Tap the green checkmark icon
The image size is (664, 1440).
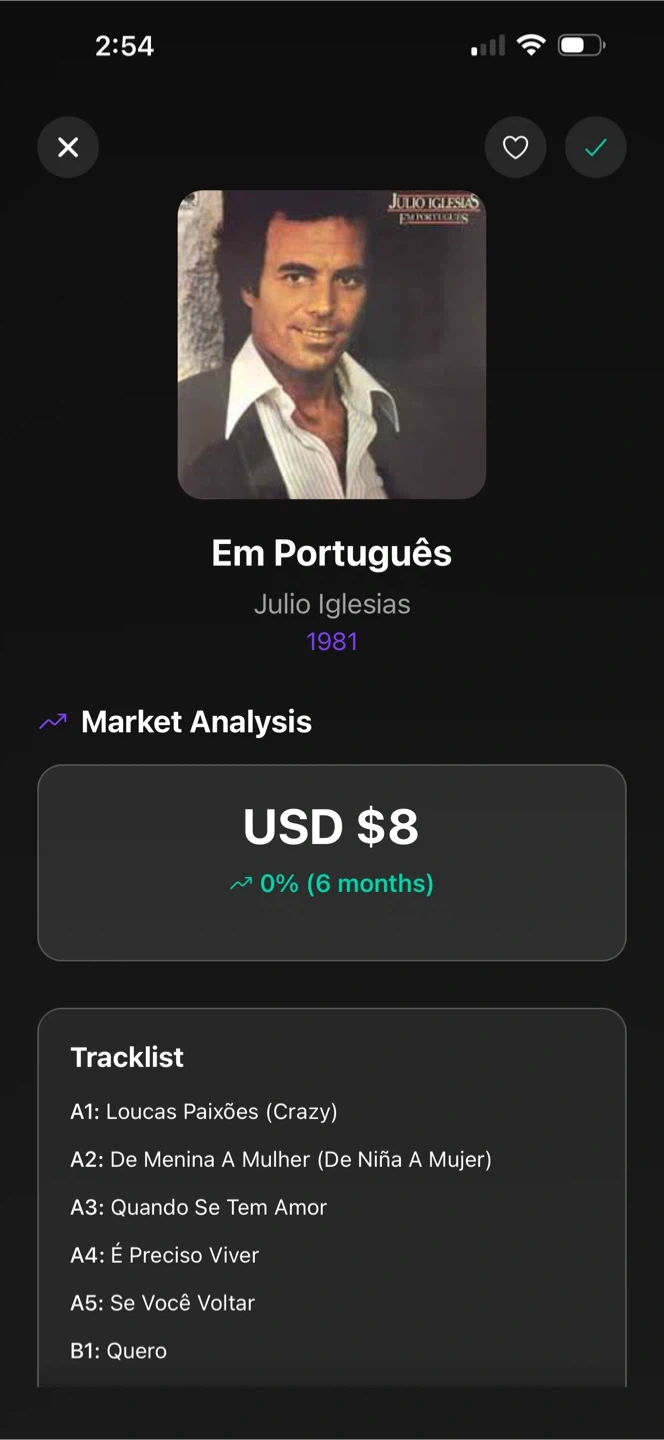596,148
